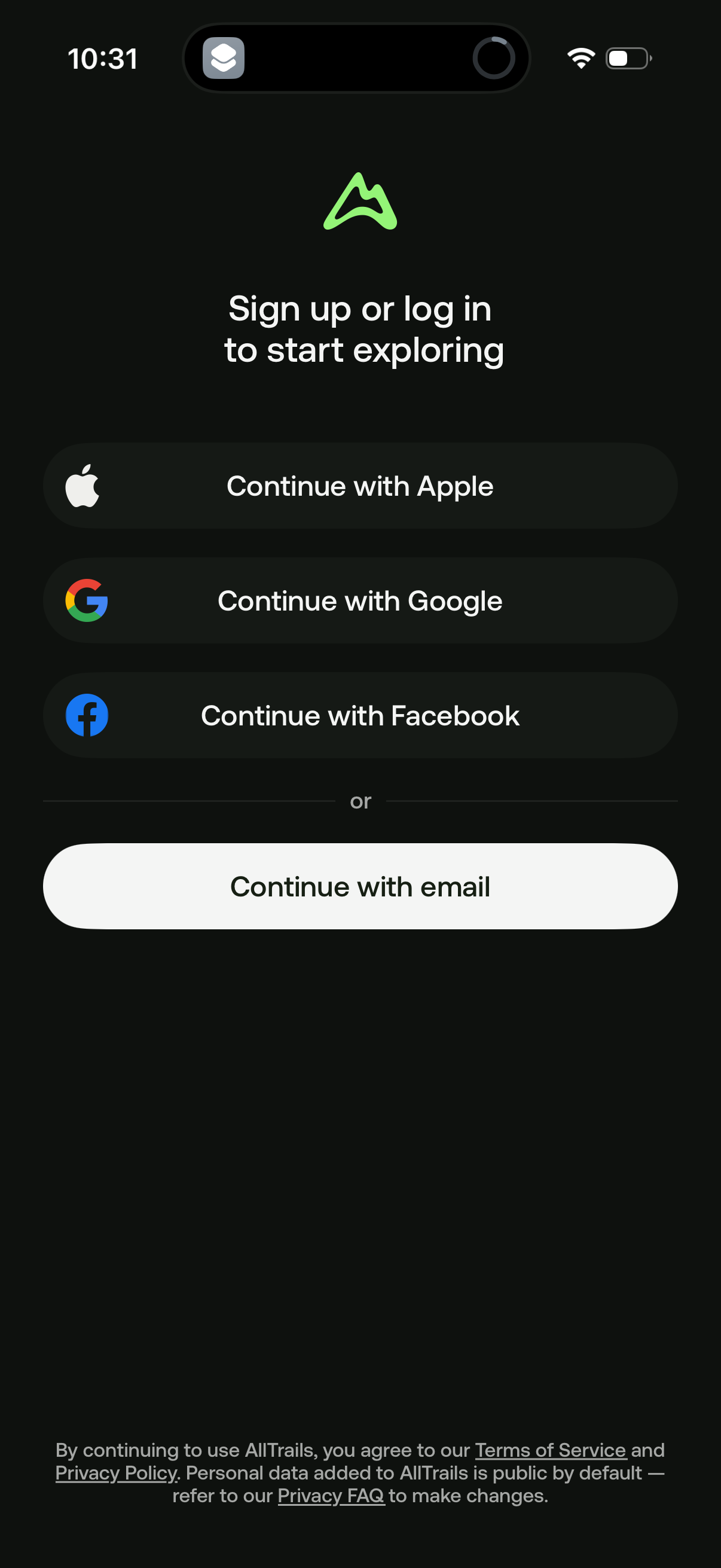Screen dimensions: 721x1568
Task: Open the Privacy FAQ link
Action: click(331, 1496)
